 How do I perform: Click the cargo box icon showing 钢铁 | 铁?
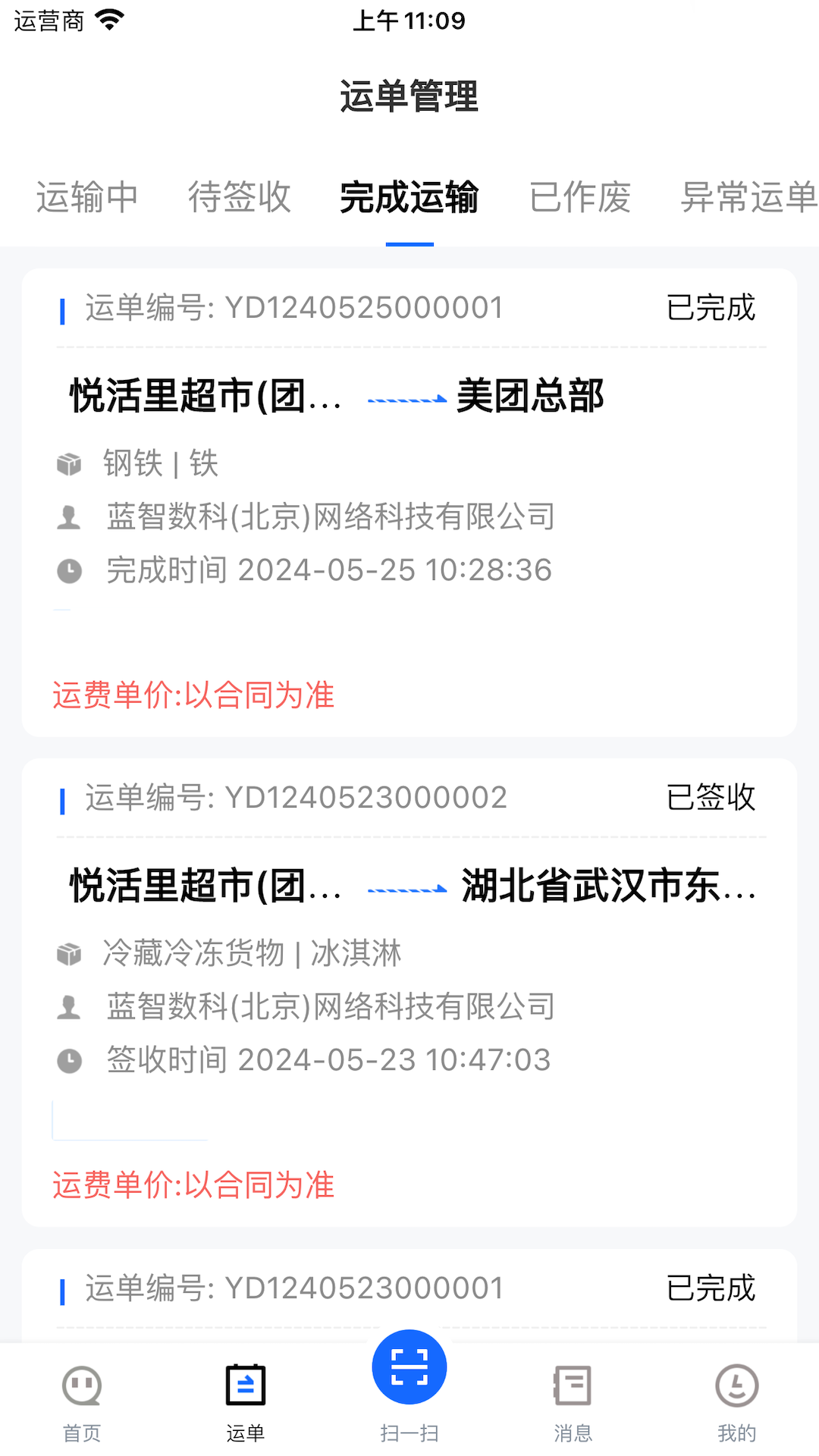tap(69, 464)
